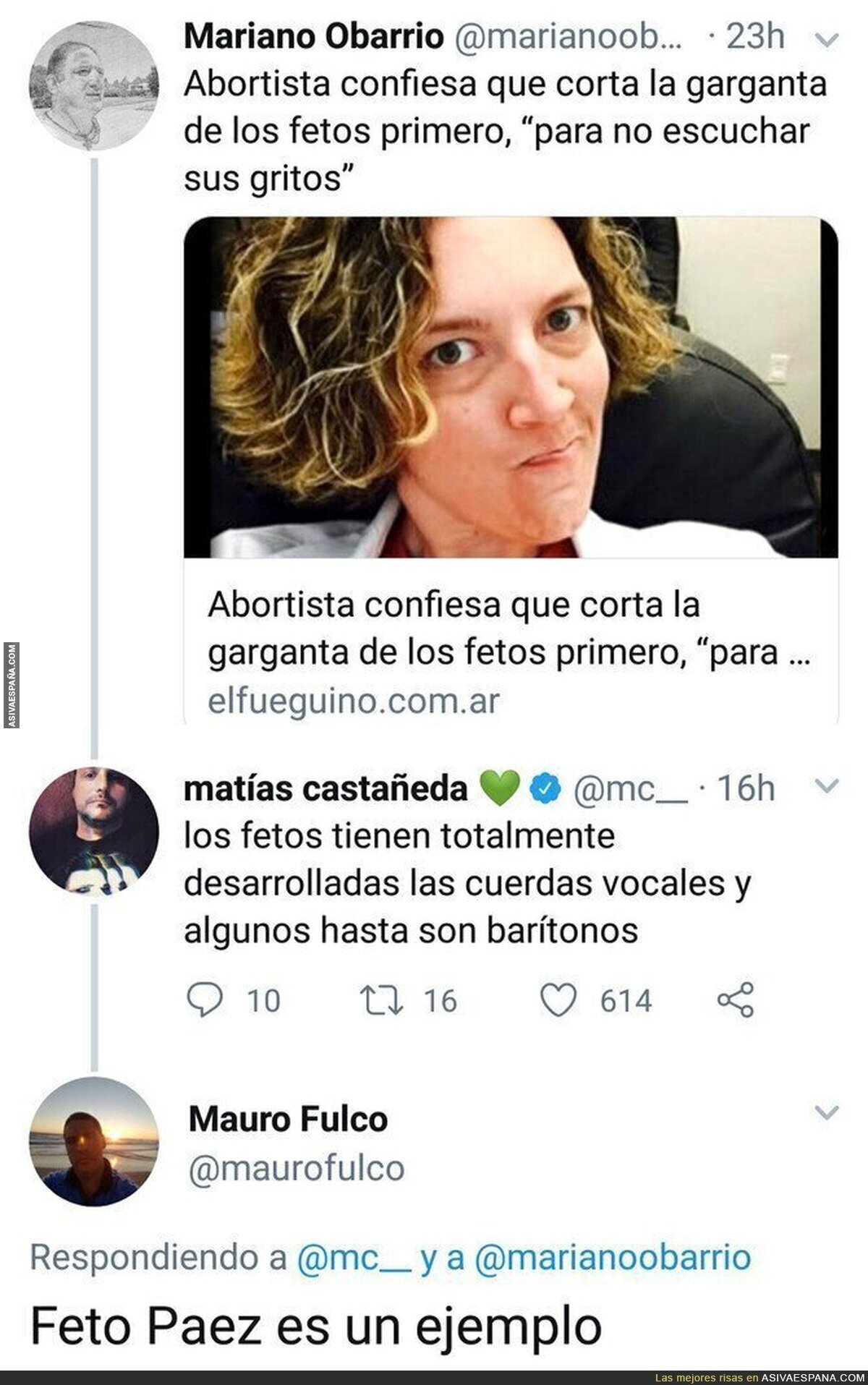The width and height of the screenshot is (868, 1385).
Task: Open the @mc__ mention link
Action: 354,1258
